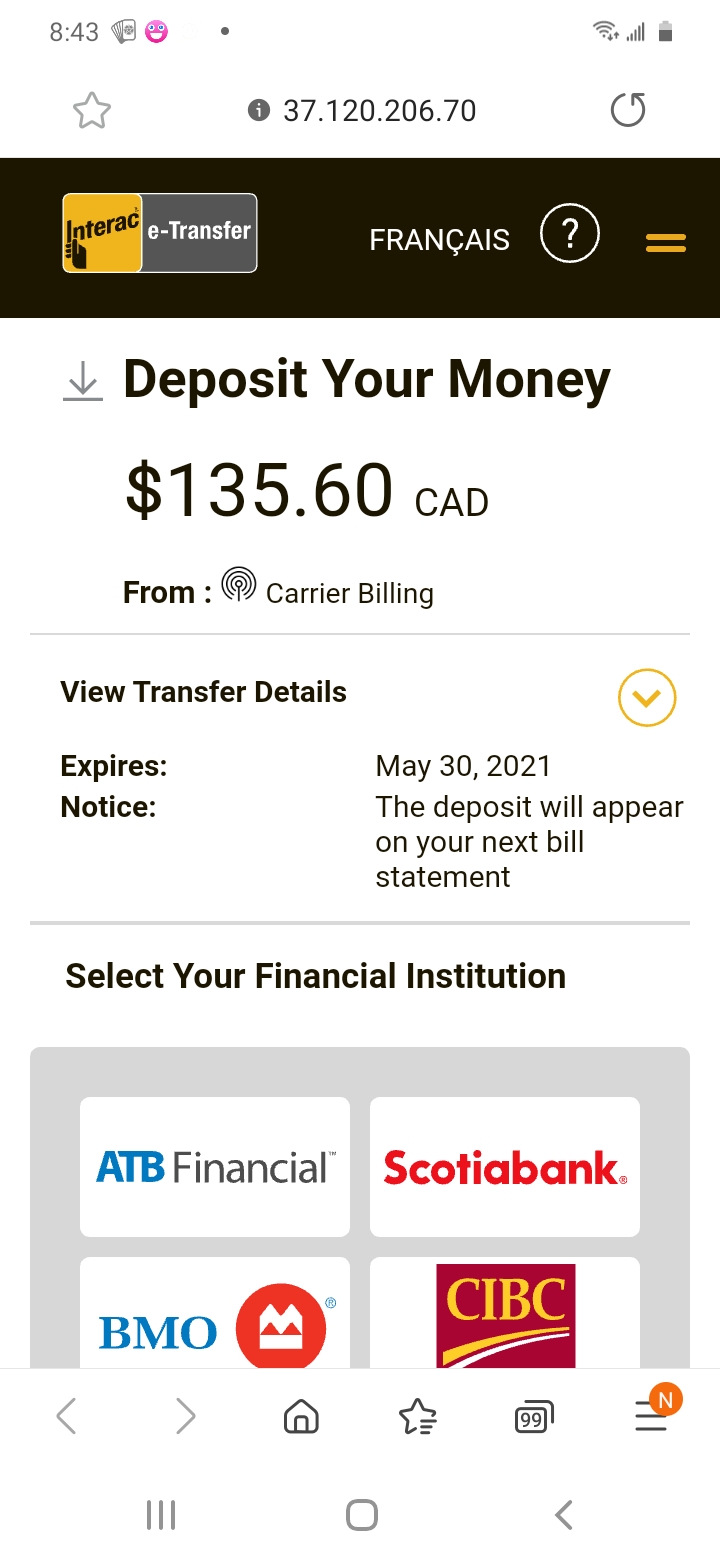Screen dimensions: 720x1560
Task: Open Android recent apps overview
Action: pos(160,1513)
